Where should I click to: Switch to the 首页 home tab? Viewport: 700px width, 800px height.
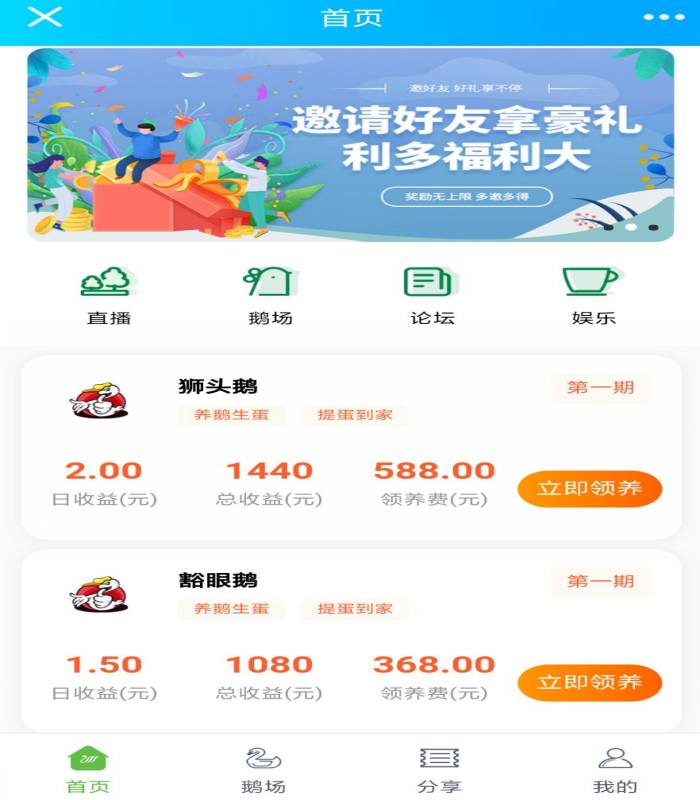pyautogui.click(x=88, y=770)
